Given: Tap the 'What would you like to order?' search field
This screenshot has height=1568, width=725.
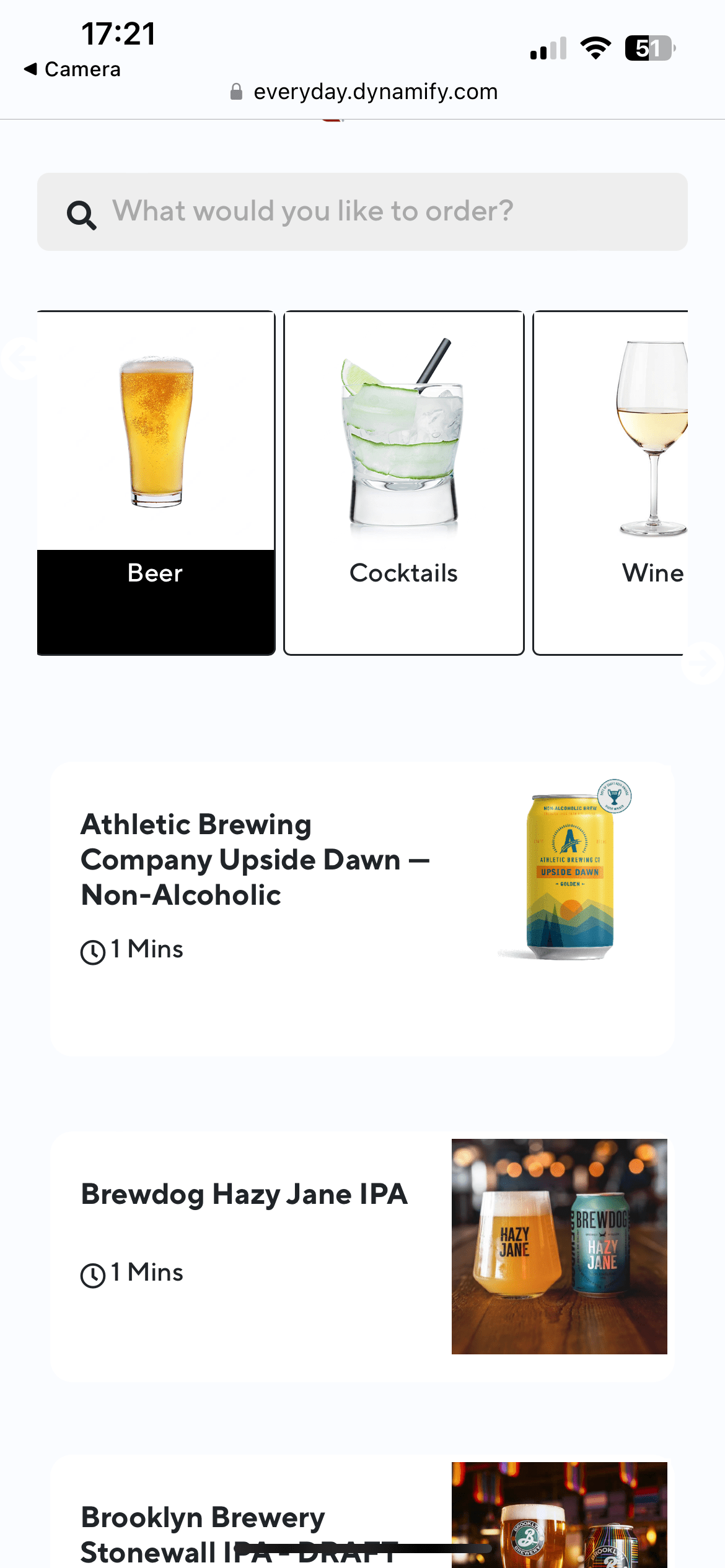Looking at the screenshot, I should pyautogui.click(x=362, y=212).
